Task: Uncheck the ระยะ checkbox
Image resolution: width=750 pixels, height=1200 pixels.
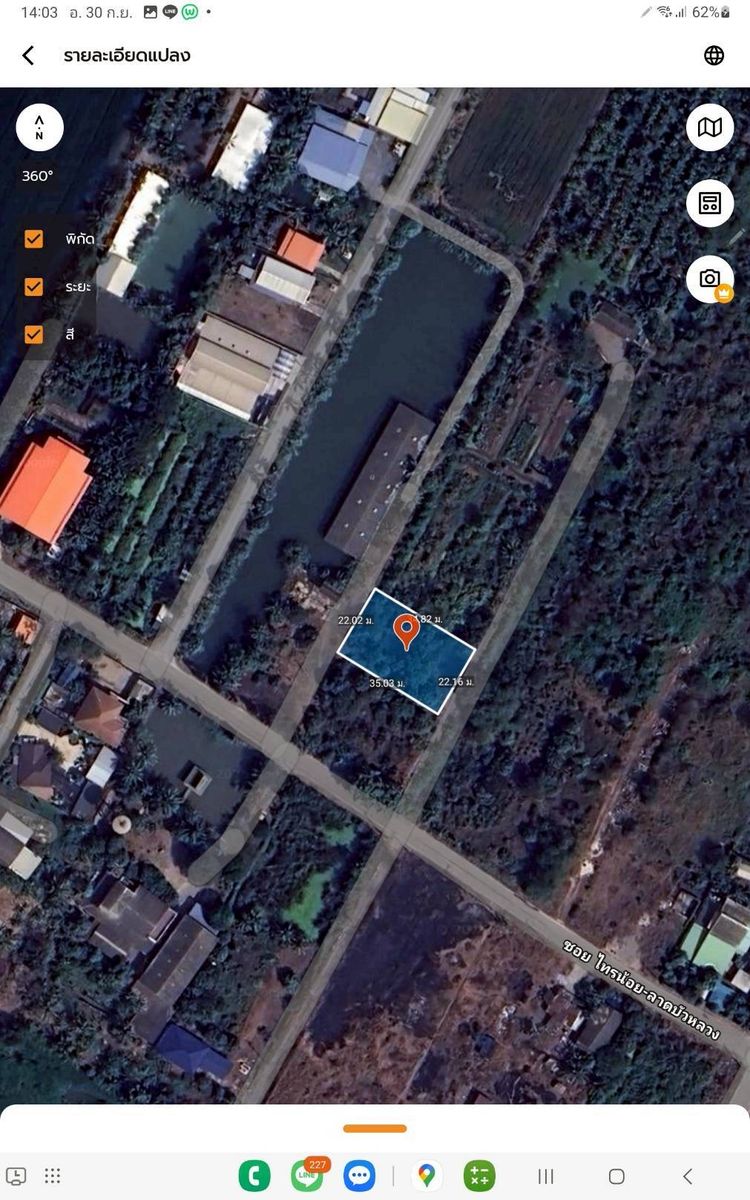Action: (34, 287)
